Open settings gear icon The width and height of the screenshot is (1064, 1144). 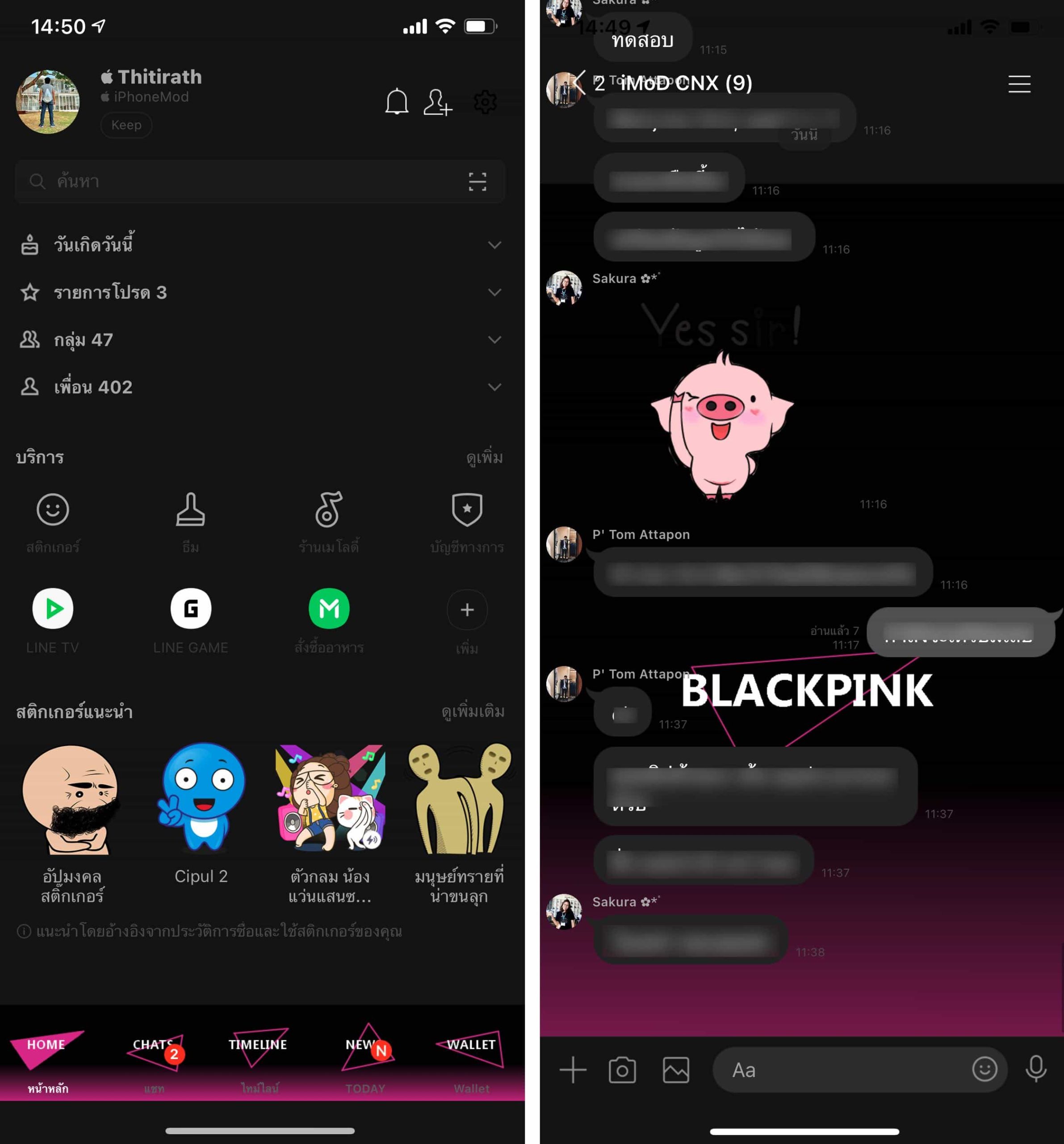point(485,102)
